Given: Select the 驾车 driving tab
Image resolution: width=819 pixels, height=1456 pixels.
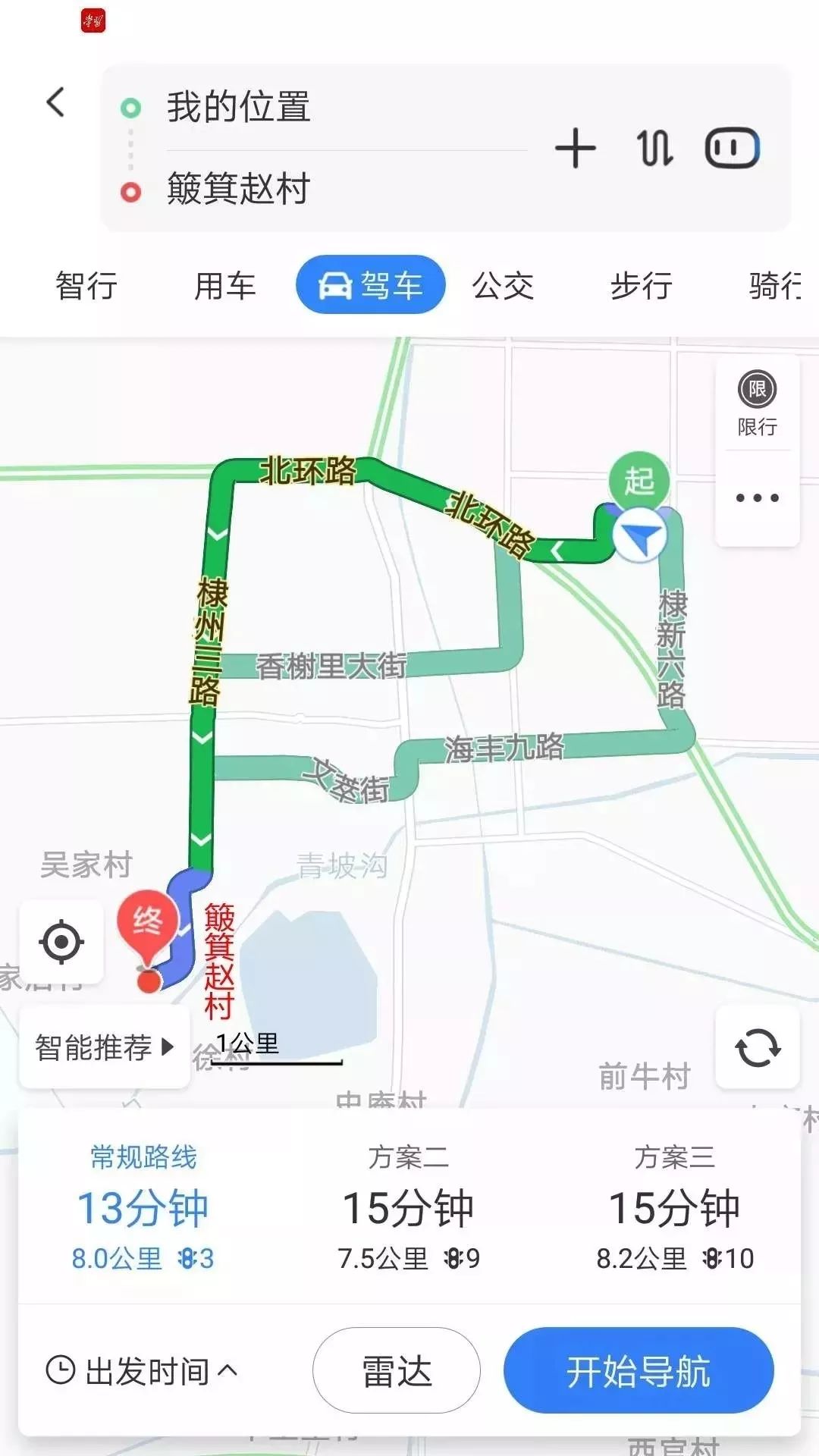Looking at the screenshot, I should click(370, 285).
